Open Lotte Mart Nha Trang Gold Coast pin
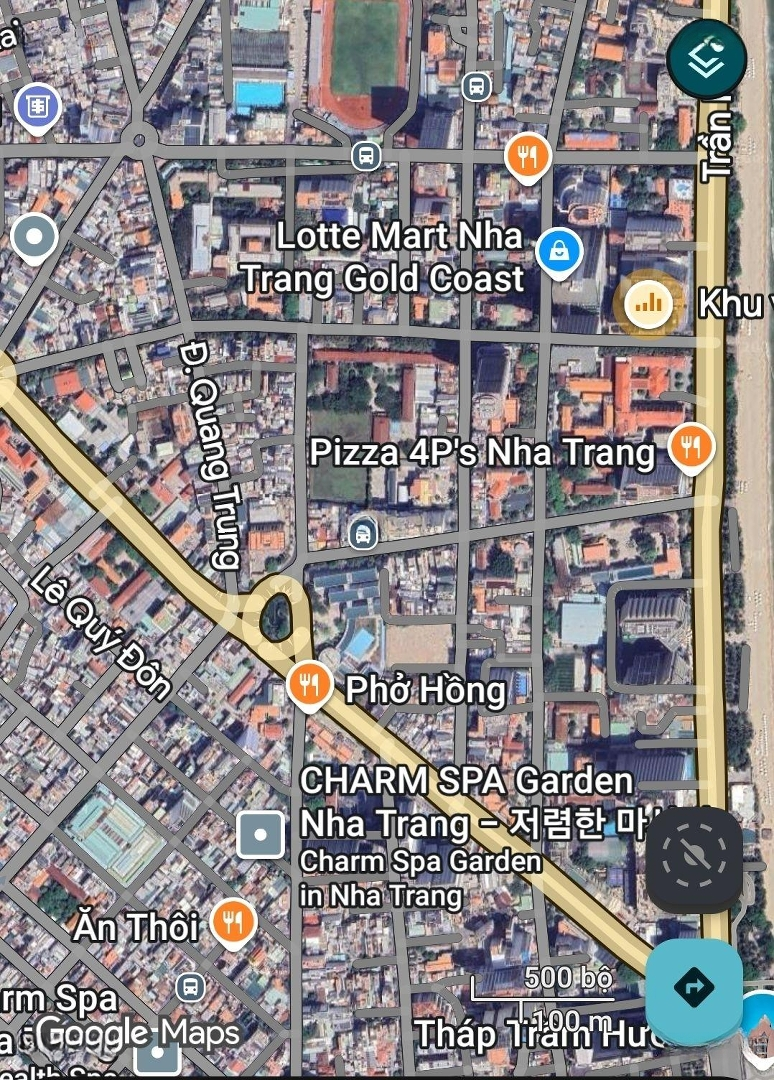Screen dimensions: 774x1080 pos(559,251)
